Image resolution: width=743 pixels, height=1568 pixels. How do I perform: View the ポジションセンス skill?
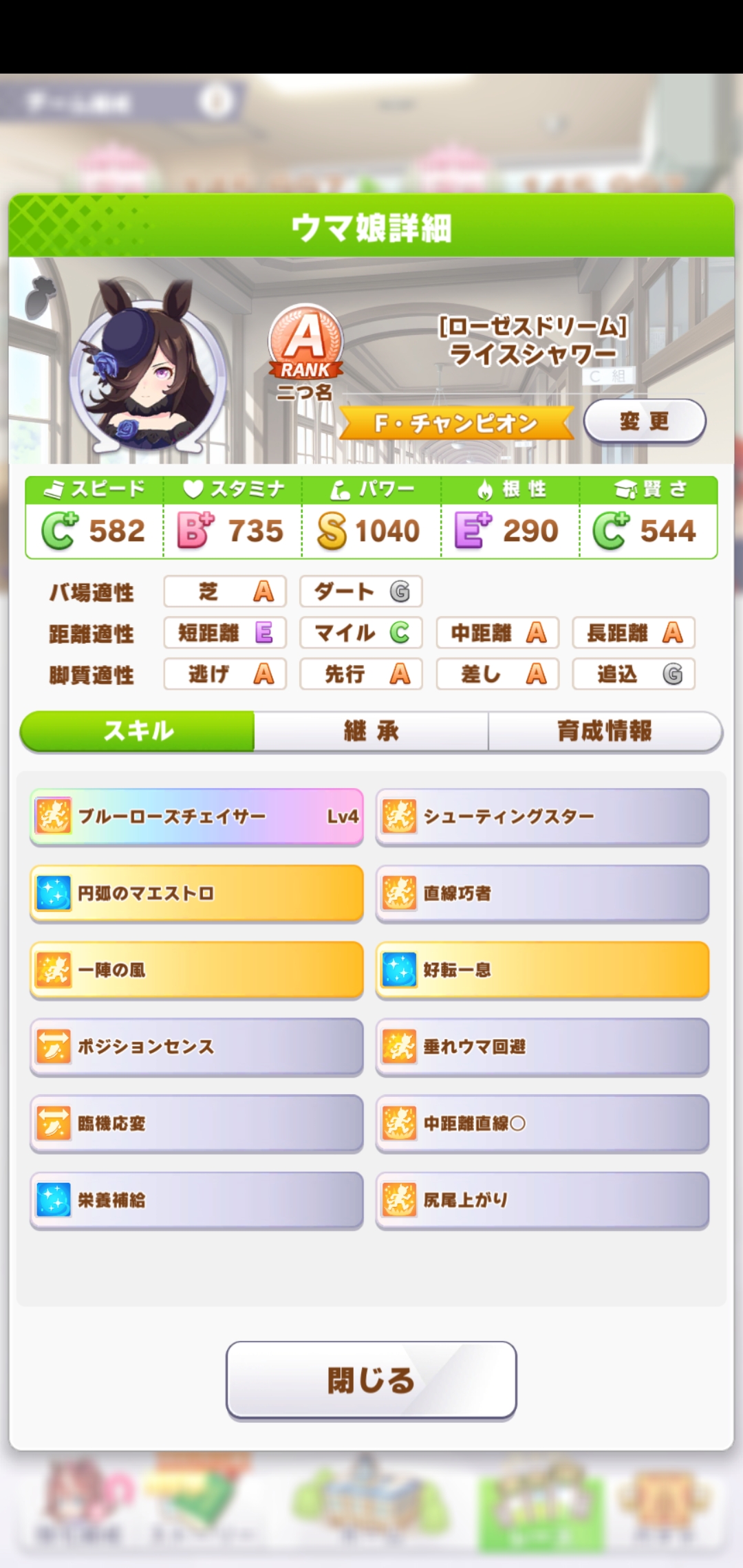coord(197,1047)
